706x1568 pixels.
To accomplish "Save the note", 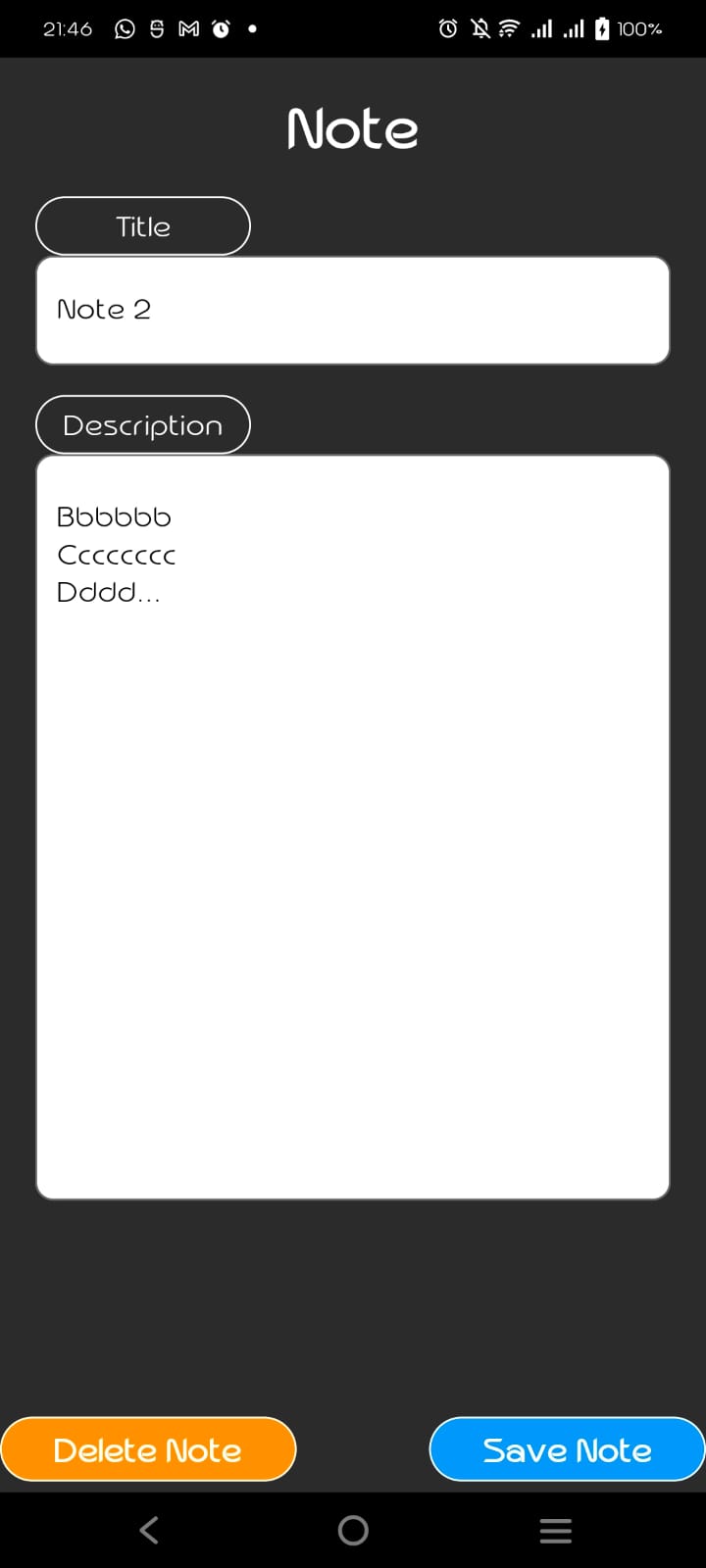I will pyautogui.click(x=567, y=1449).
